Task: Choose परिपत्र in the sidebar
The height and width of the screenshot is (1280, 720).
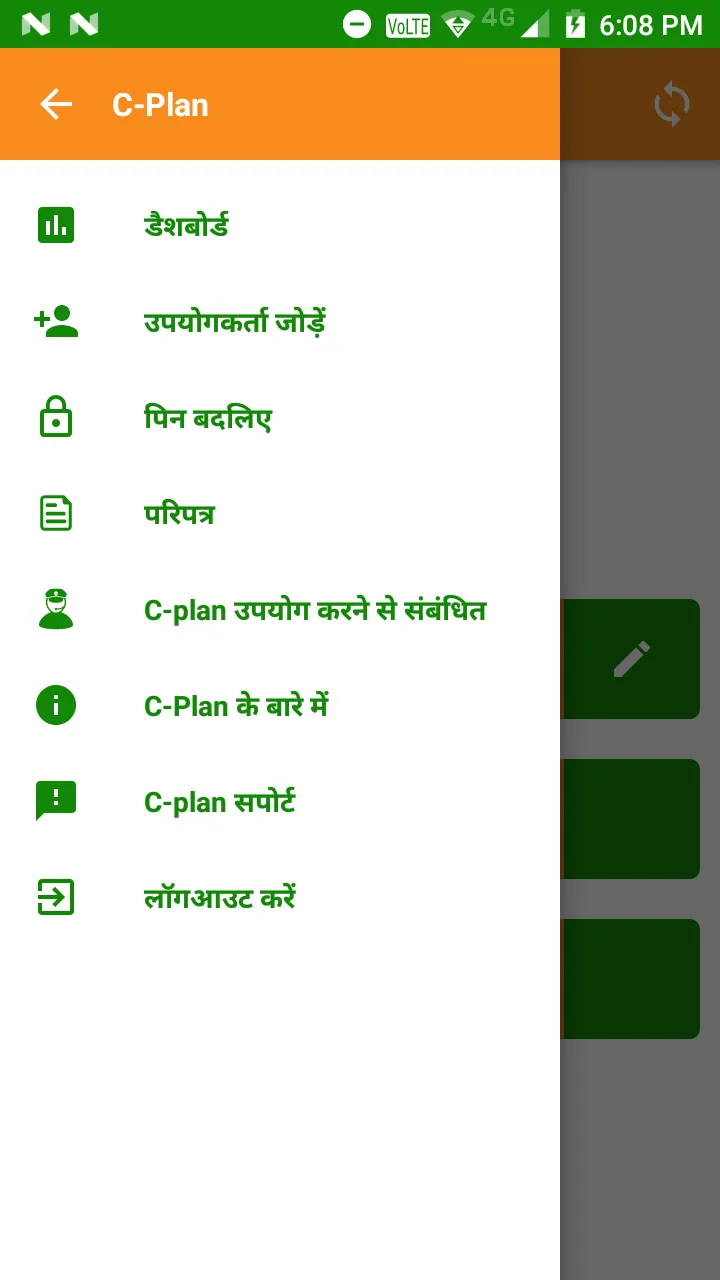Action: [180, 513]
